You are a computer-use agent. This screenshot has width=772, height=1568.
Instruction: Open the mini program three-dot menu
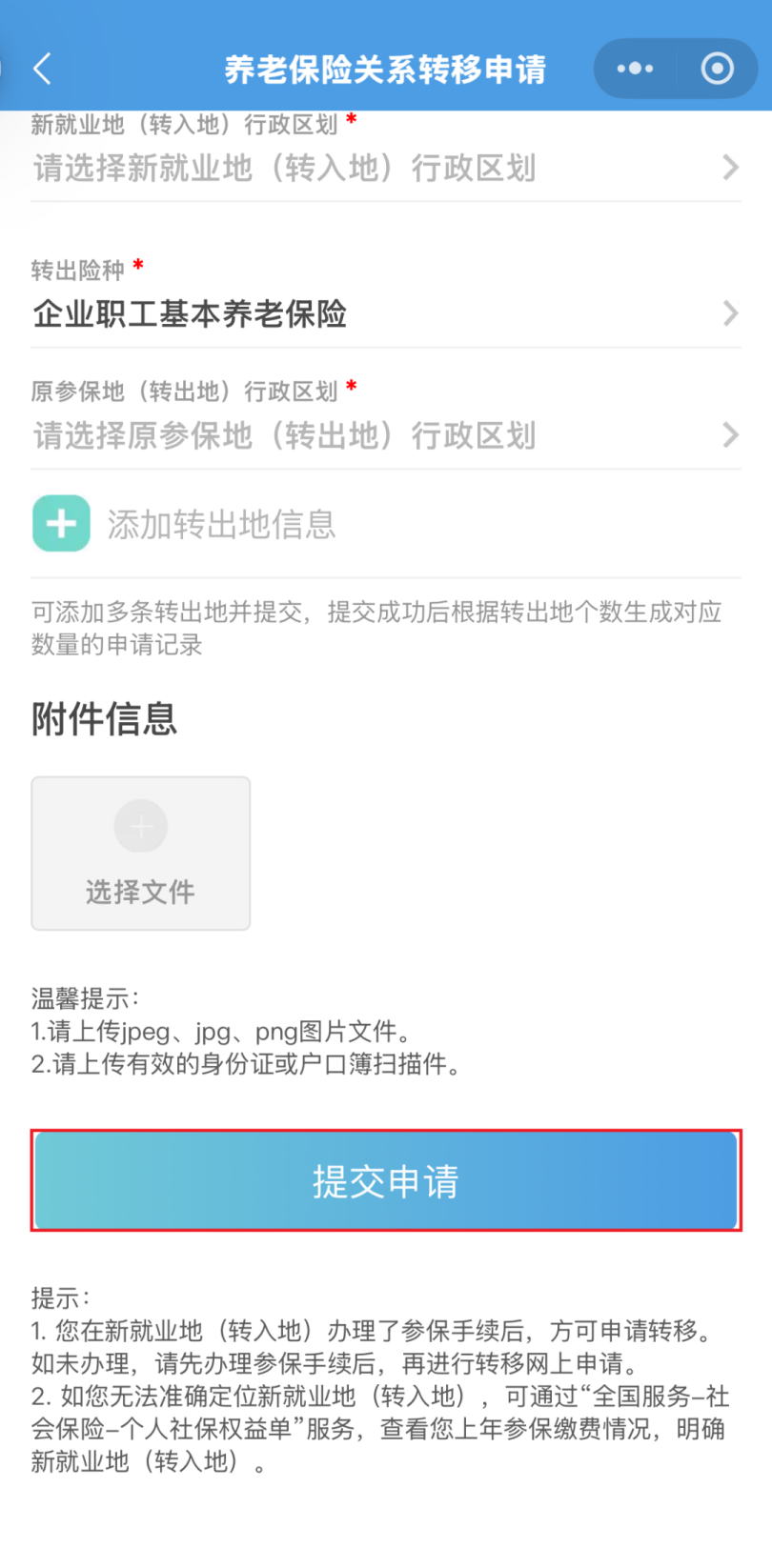point(635,69)
